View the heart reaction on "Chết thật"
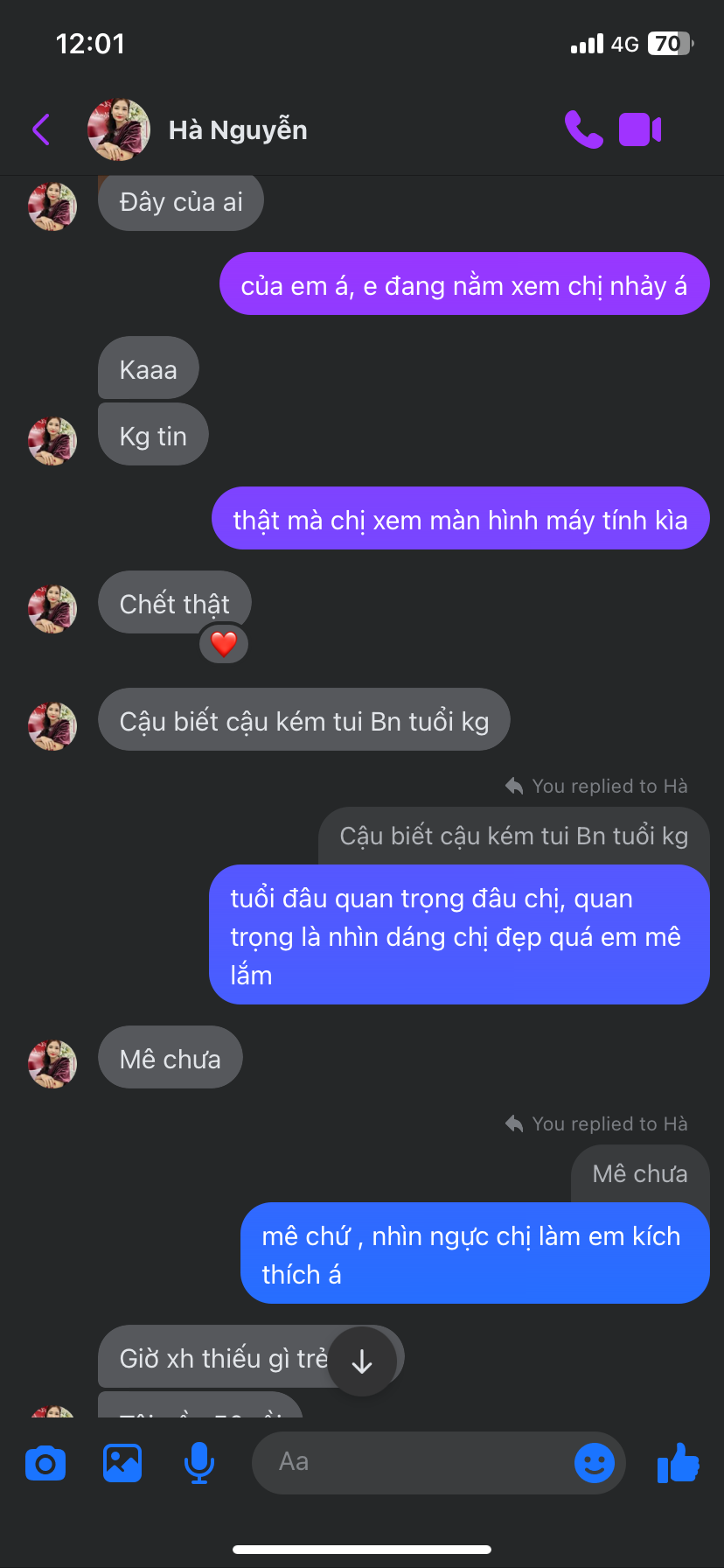724x1568 pixels. (224, 645)
